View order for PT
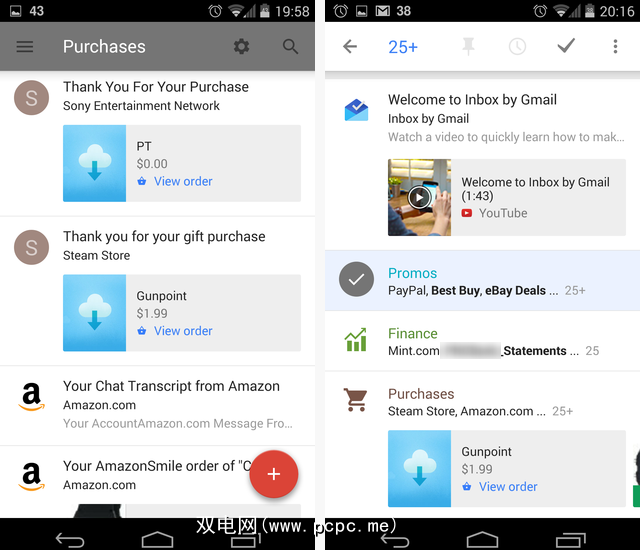640x550 pixels. coord(182,181)
